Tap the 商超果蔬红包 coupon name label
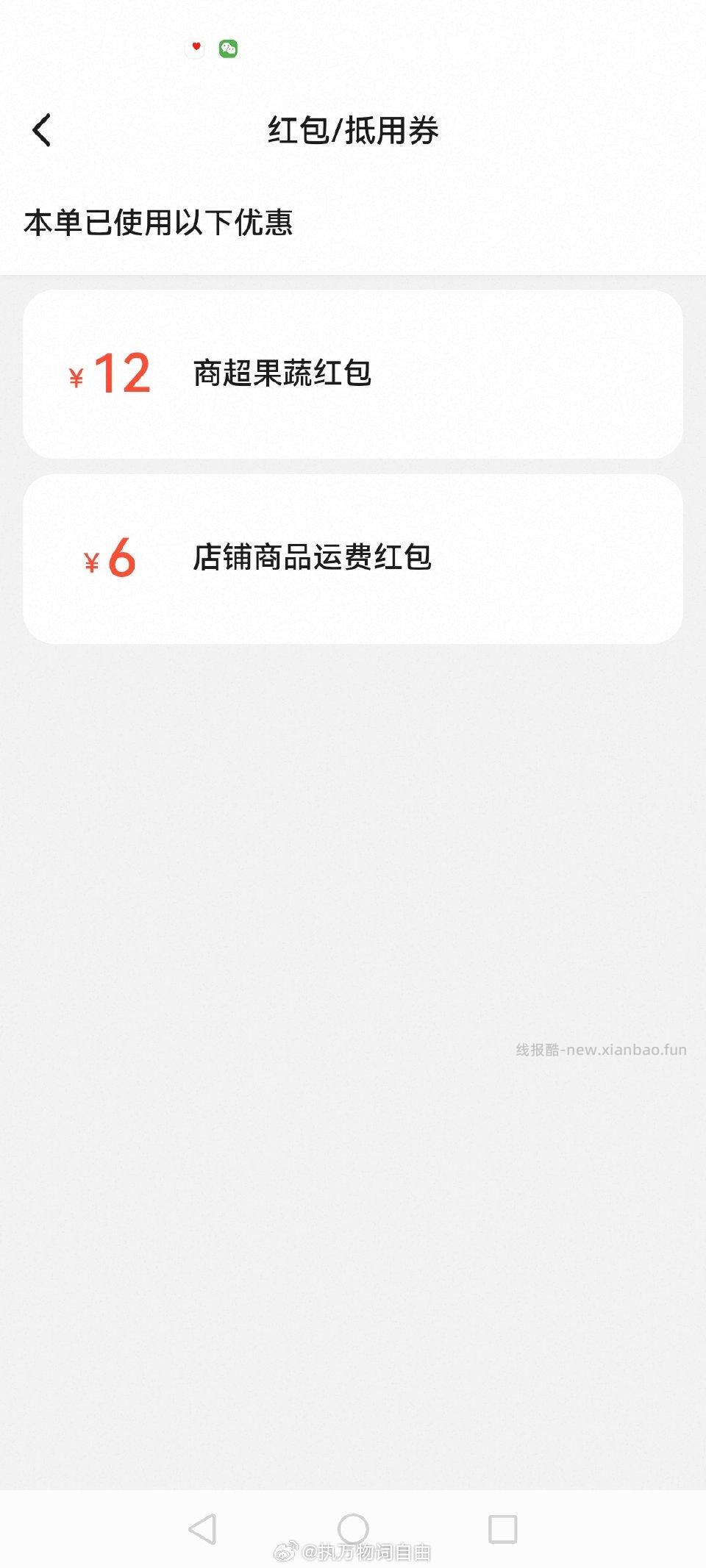Image resolution: width=706 pixels, height=1568 pixels. click(x=283, y=373)
